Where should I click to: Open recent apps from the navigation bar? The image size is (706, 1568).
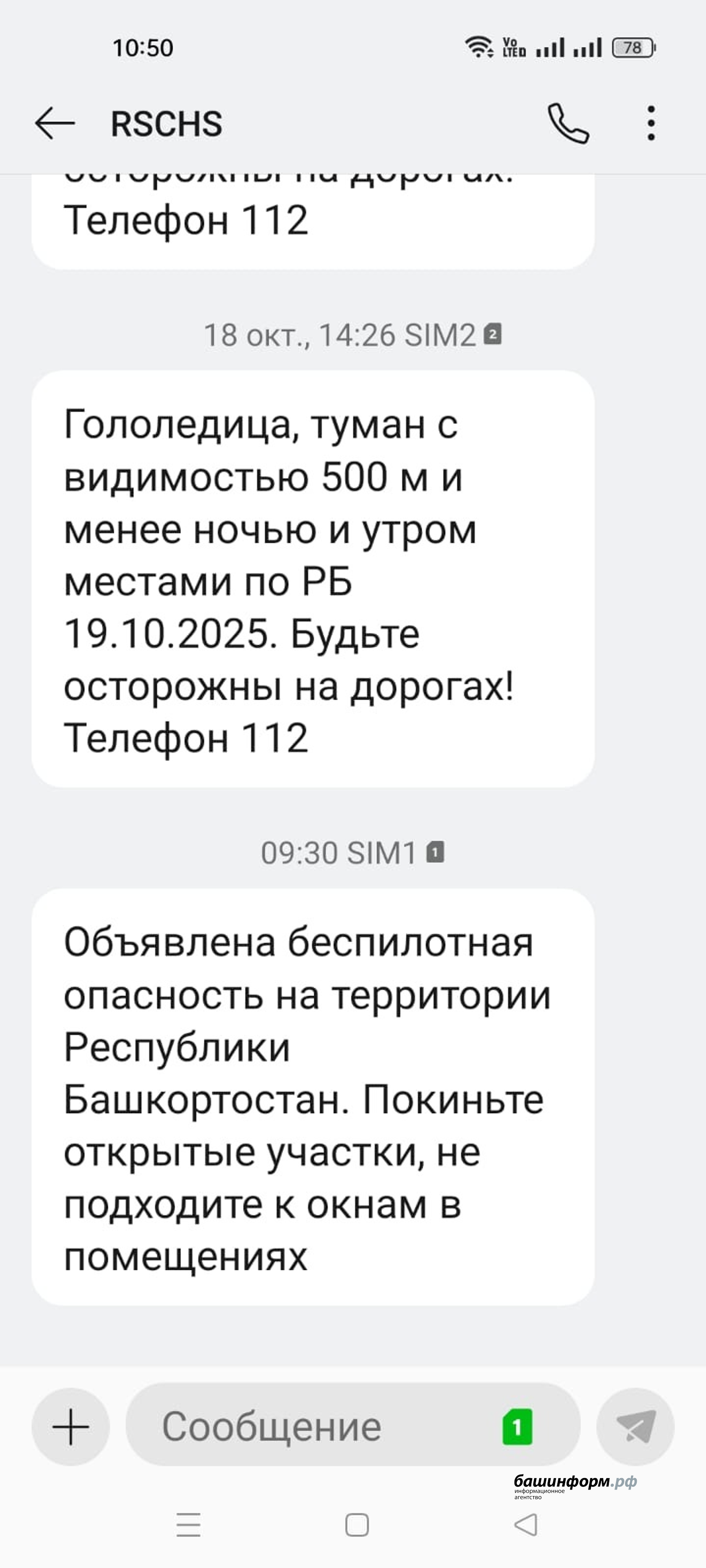188,1525
